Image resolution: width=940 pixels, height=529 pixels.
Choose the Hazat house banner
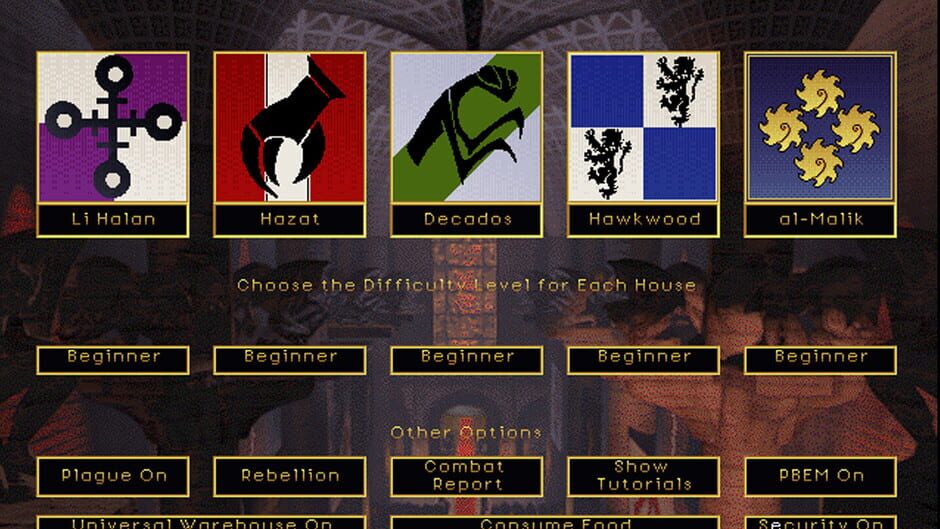click(290, 126)
